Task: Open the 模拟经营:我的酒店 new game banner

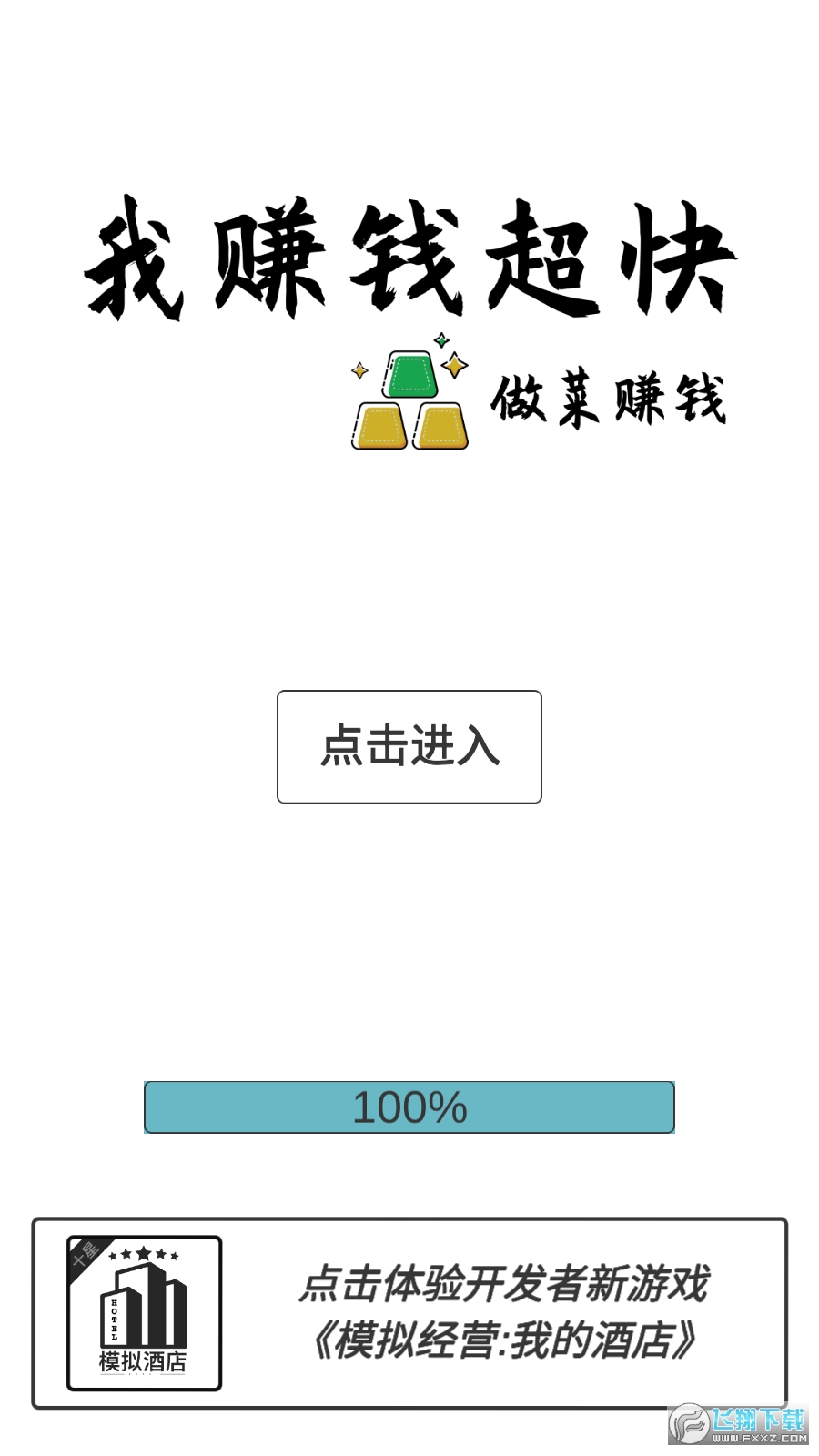Action: click(x=409, y=1313)
